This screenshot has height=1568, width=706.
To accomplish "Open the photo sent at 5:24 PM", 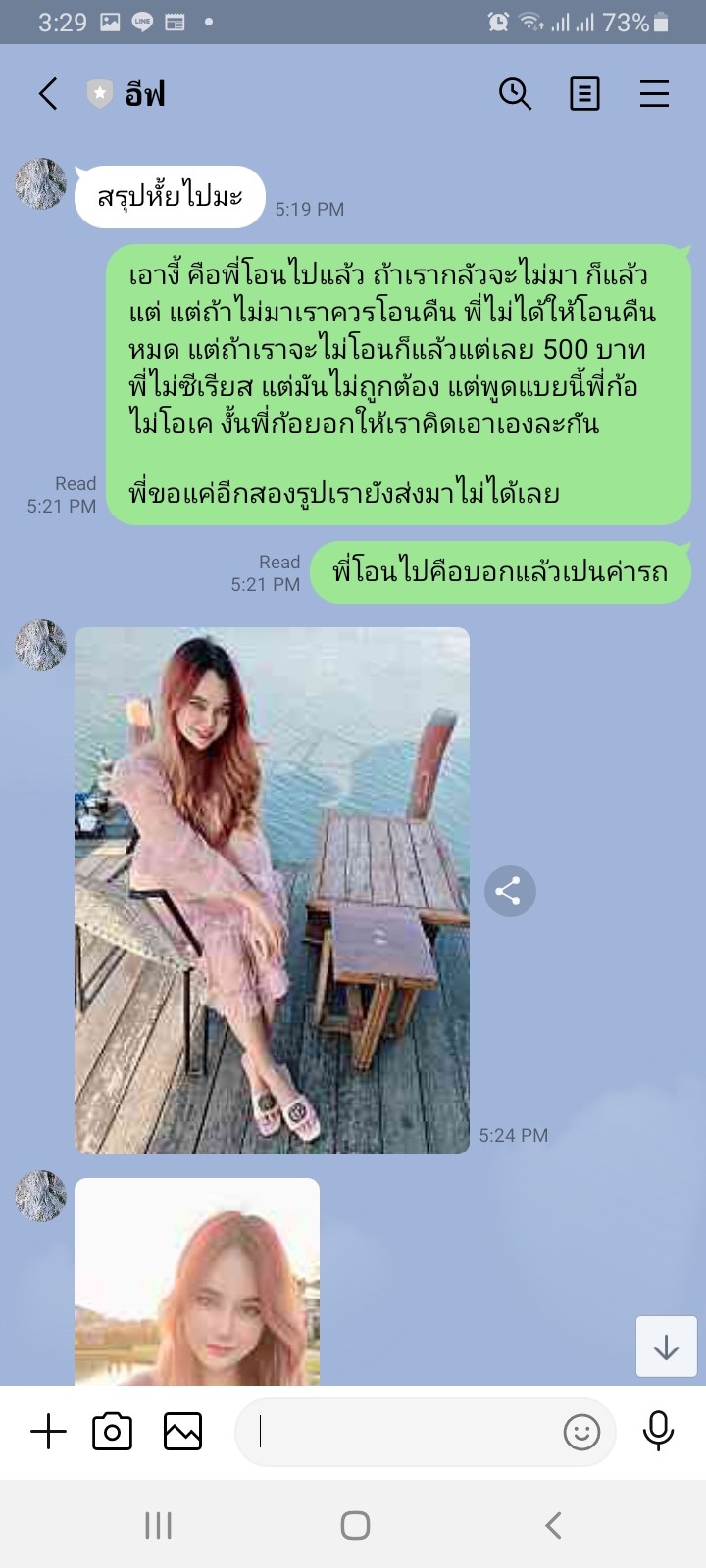I will (273, 890).
